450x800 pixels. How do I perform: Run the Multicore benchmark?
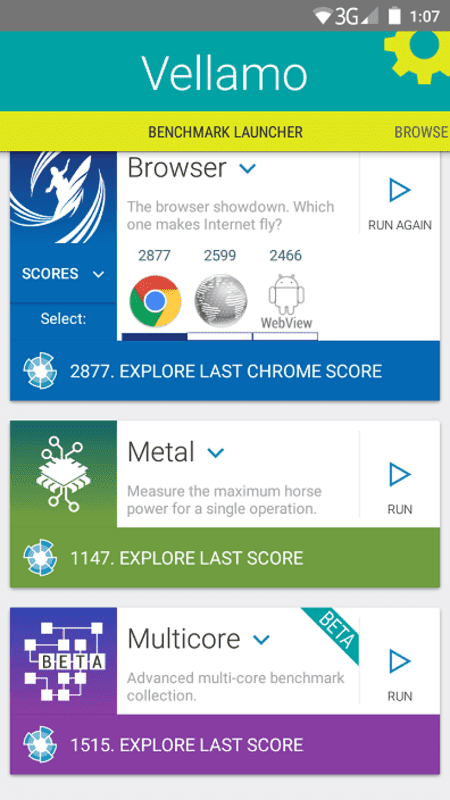[x=400, y=674]
